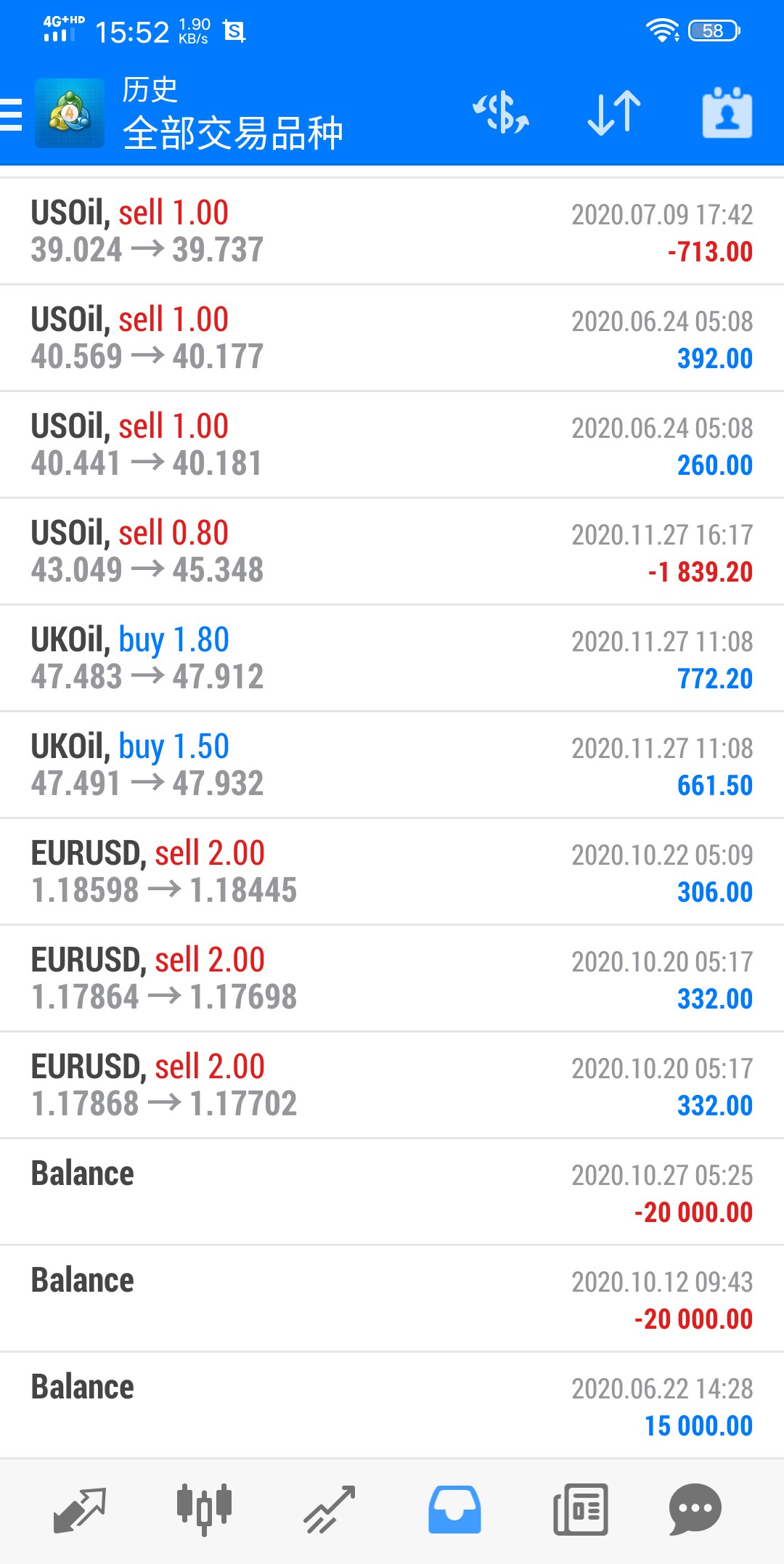The height and width of the screenshot is (1564, 784).
Task: Switch to the News tab
Action: click(x=581, y=1510)
